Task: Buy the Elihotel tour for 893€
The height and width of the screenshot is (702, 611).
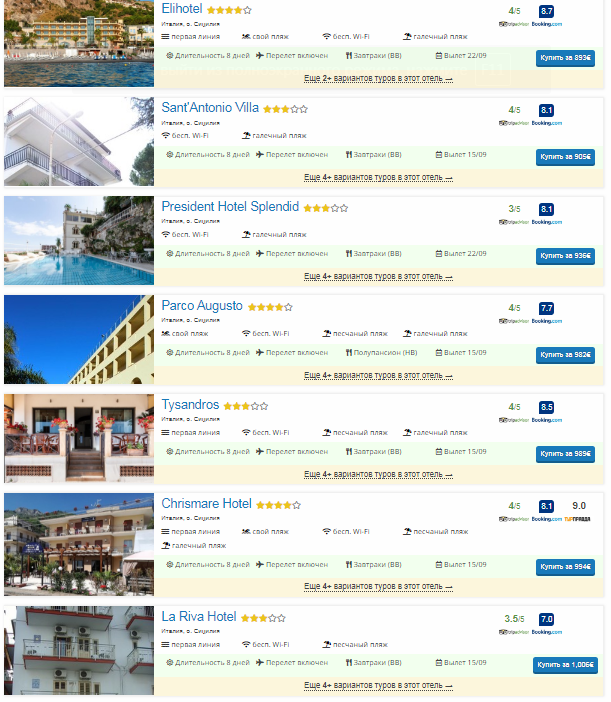Action: click(x=565, y=57)
